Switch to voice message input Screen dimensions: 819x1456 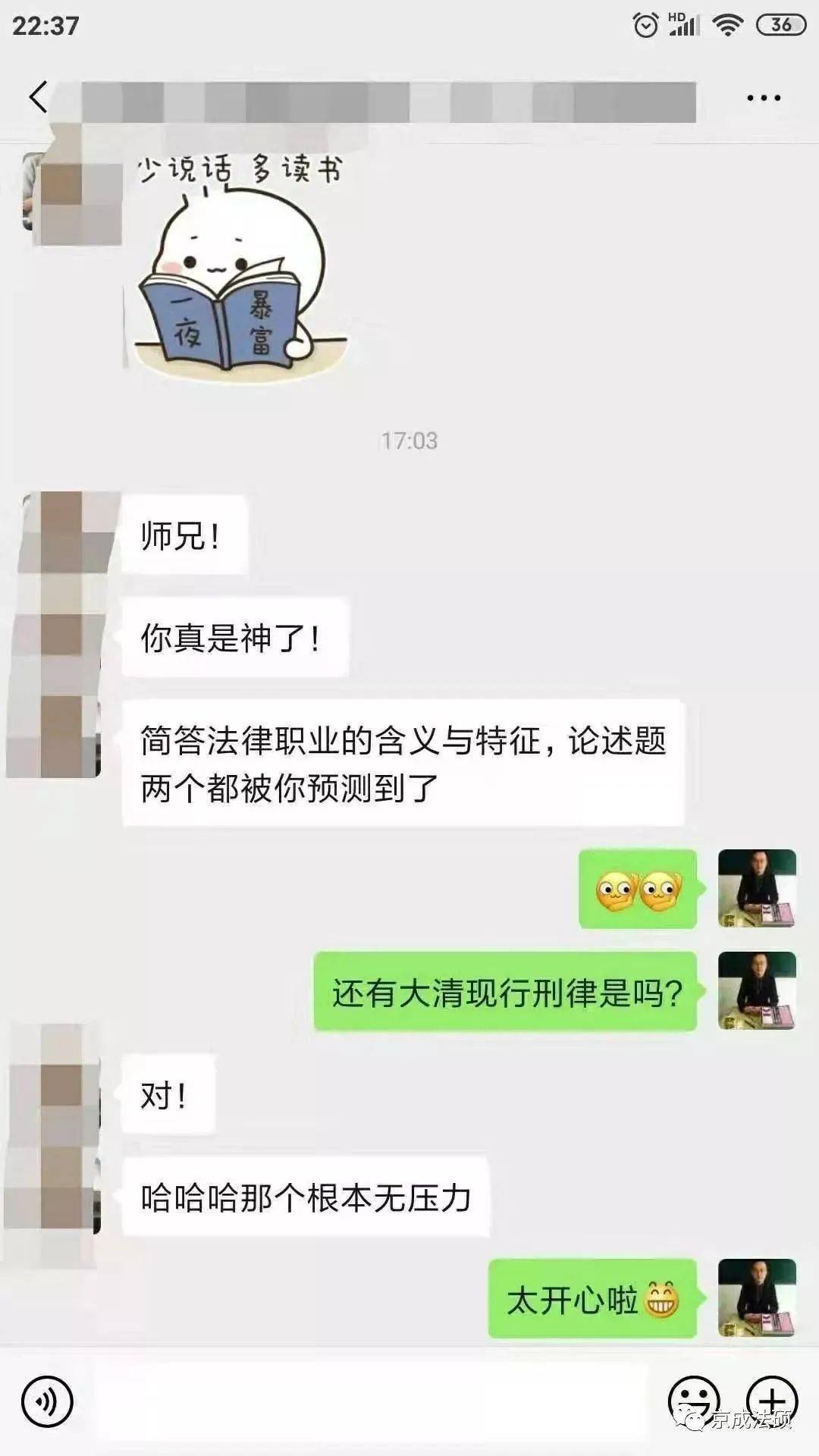pos(47,1402)
